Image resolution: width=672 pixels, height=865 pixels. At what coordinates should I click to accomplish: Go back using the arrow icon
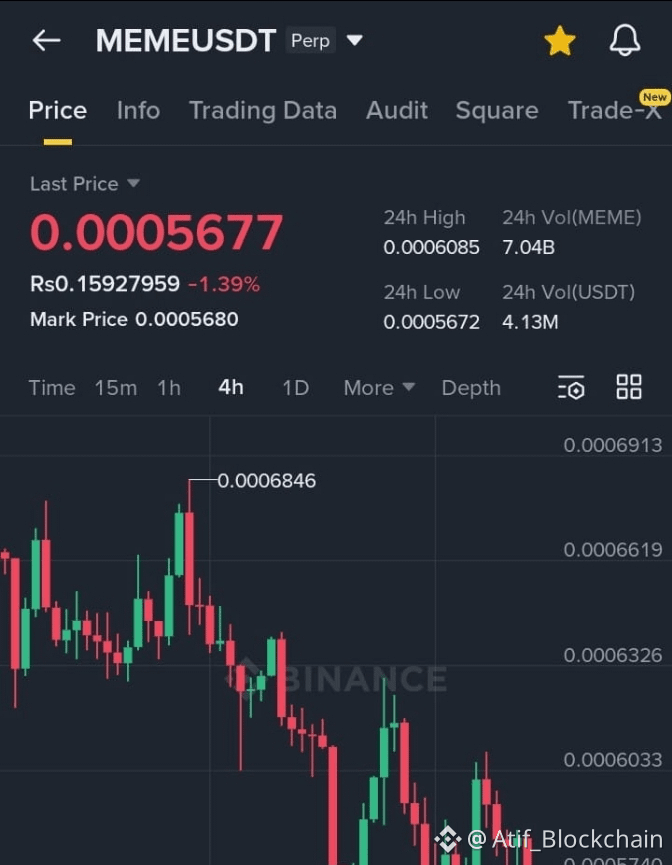coord(47,41)
